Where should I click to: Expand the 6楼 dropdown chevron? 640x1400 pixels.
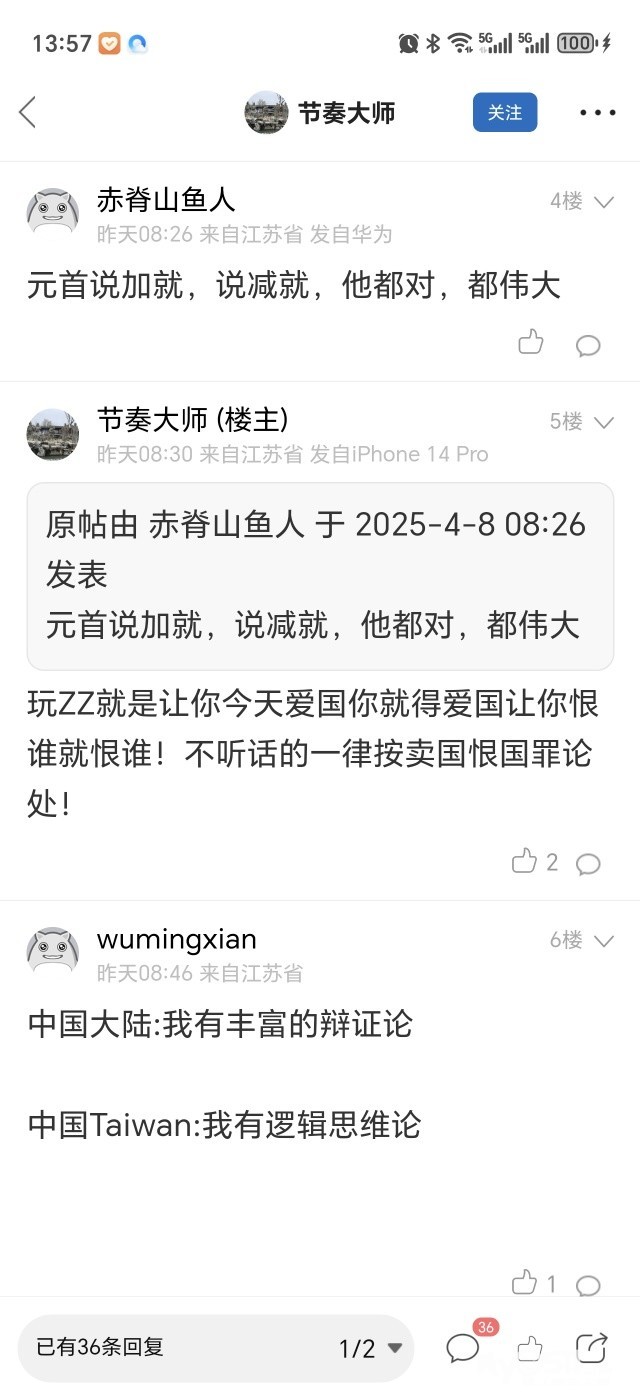(x=603, y=940)
